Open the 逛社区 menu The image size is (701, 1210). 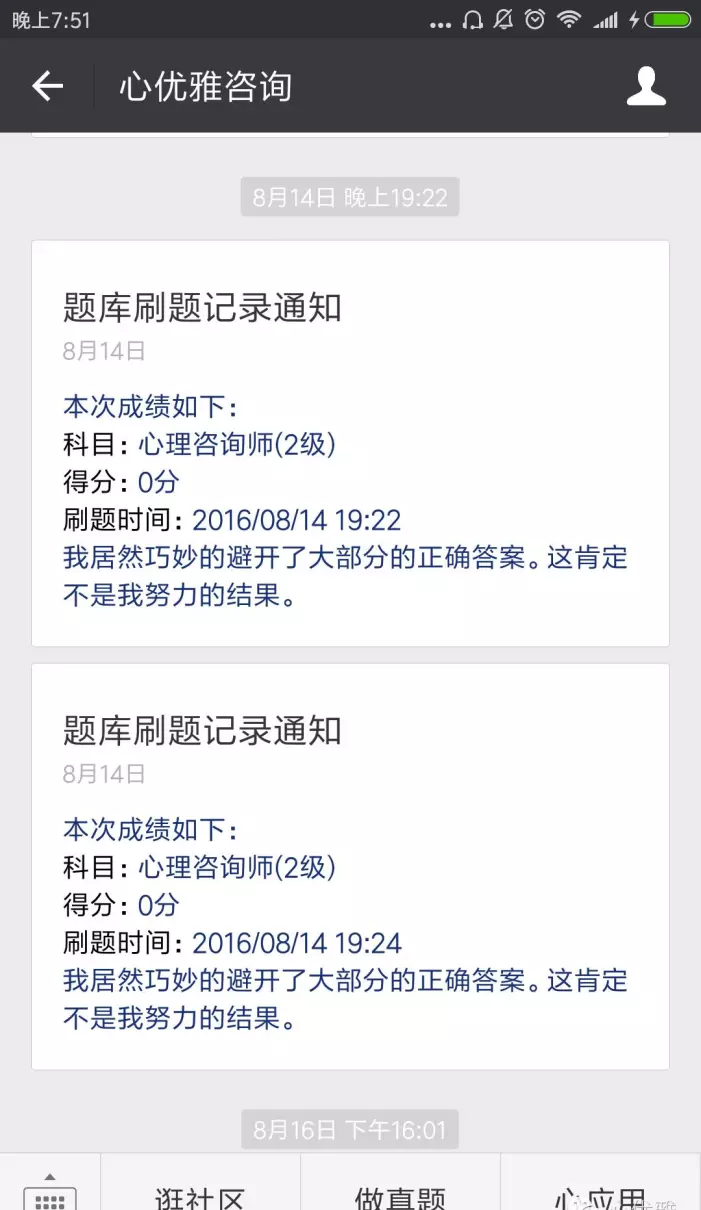(200, 1192)
